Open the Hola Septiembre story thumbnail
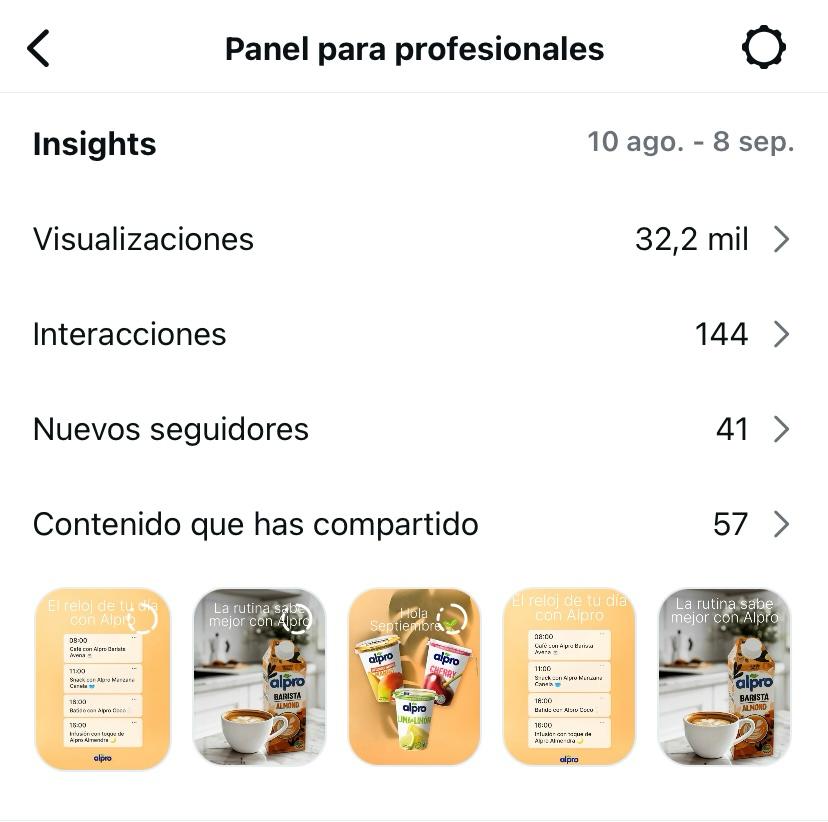 pyautogui.click(x=414, y=677)
